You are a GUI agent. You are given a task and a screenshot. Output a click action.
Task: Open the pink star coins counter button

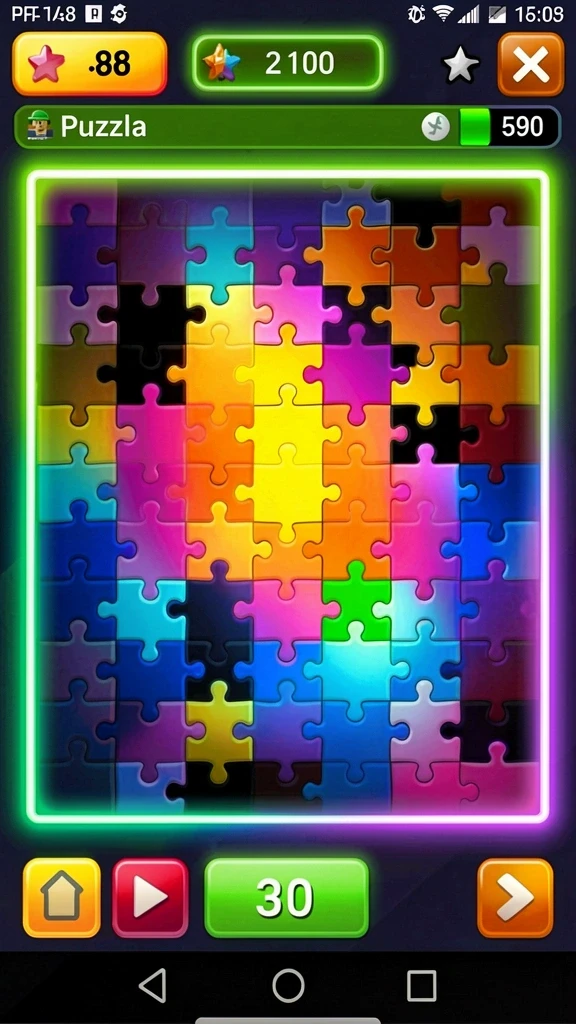89,63
